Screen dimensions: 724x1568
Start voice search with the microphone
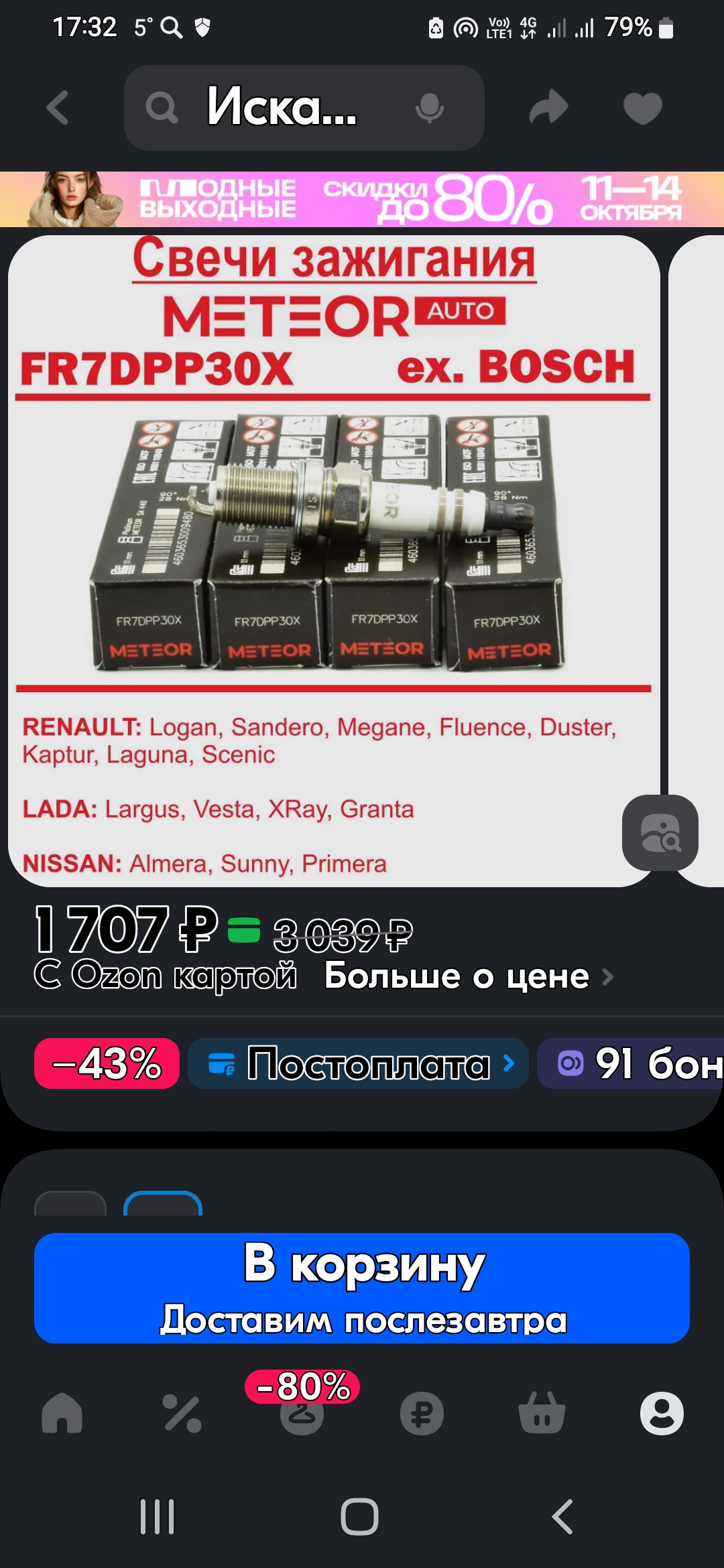429,108
